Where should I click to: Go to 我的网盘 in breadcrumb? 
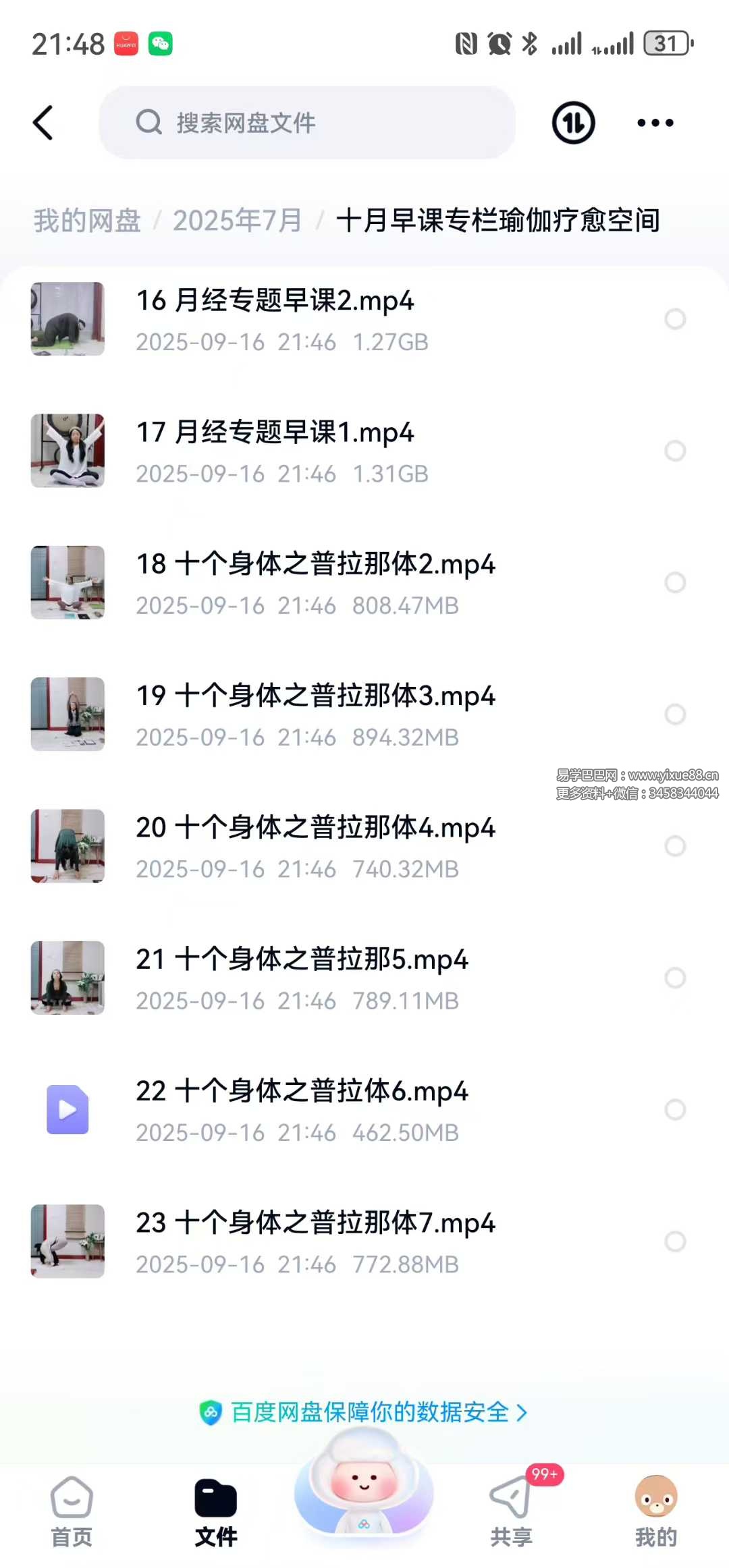(x=87, y=221)
